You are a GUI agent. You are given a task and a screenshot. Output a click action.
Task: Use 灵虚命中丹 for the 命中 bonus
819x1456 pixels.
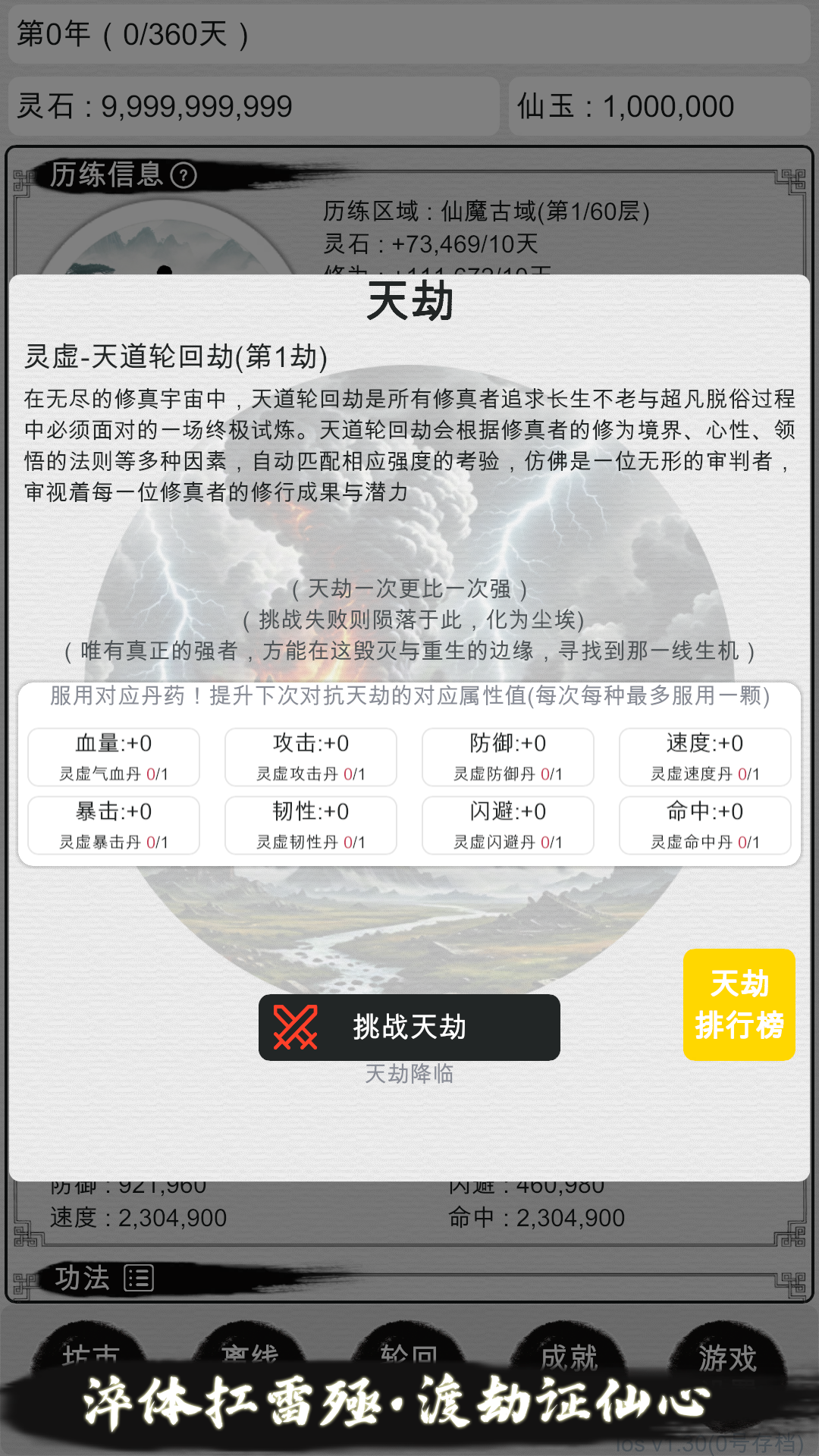705,825
